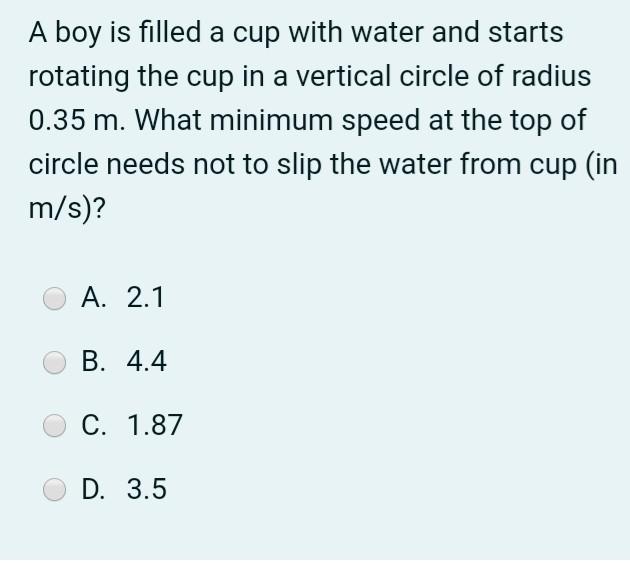Choose option B. 4.4
630x563 pixels.
(x=58, y=362)
